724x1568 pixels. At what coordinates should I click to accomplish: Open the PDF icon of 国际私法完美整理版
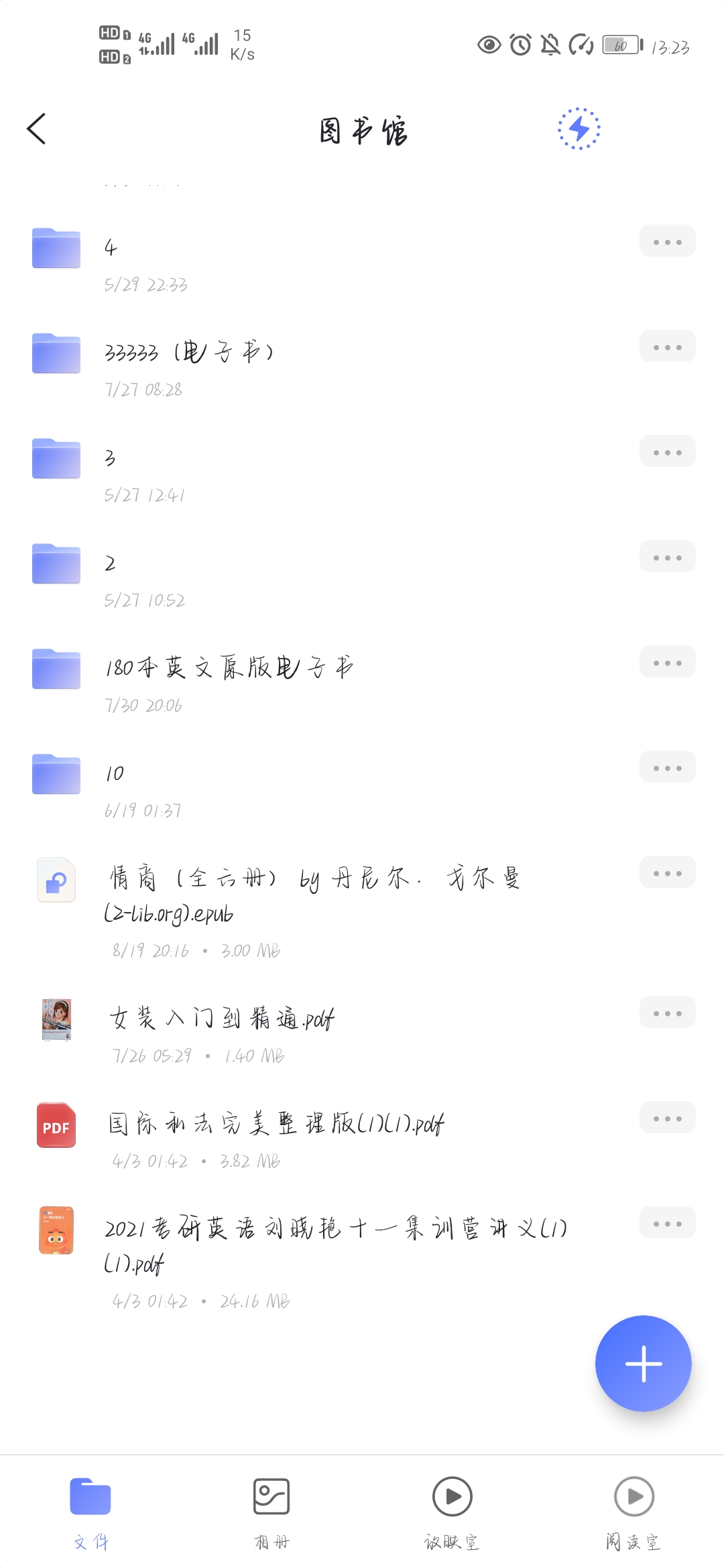click(x=56, y=1126)
